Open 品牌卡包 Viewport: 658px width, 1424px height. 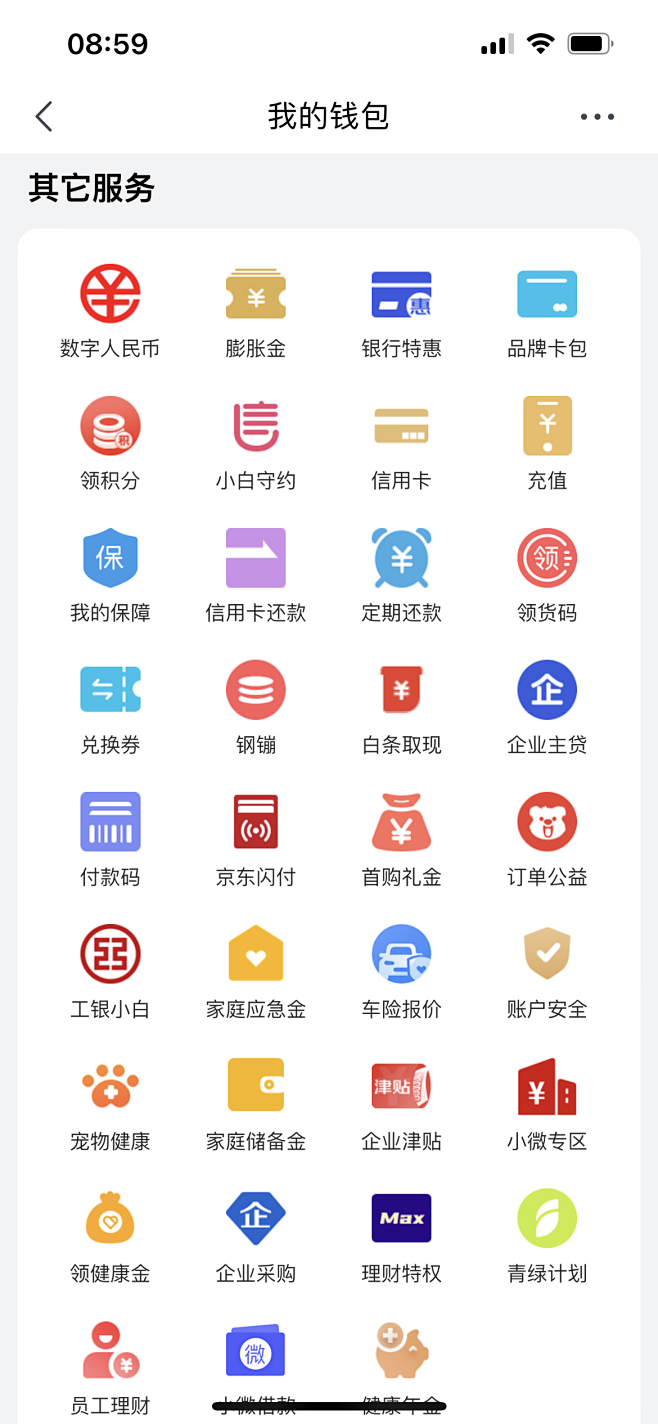coord(547,311)
